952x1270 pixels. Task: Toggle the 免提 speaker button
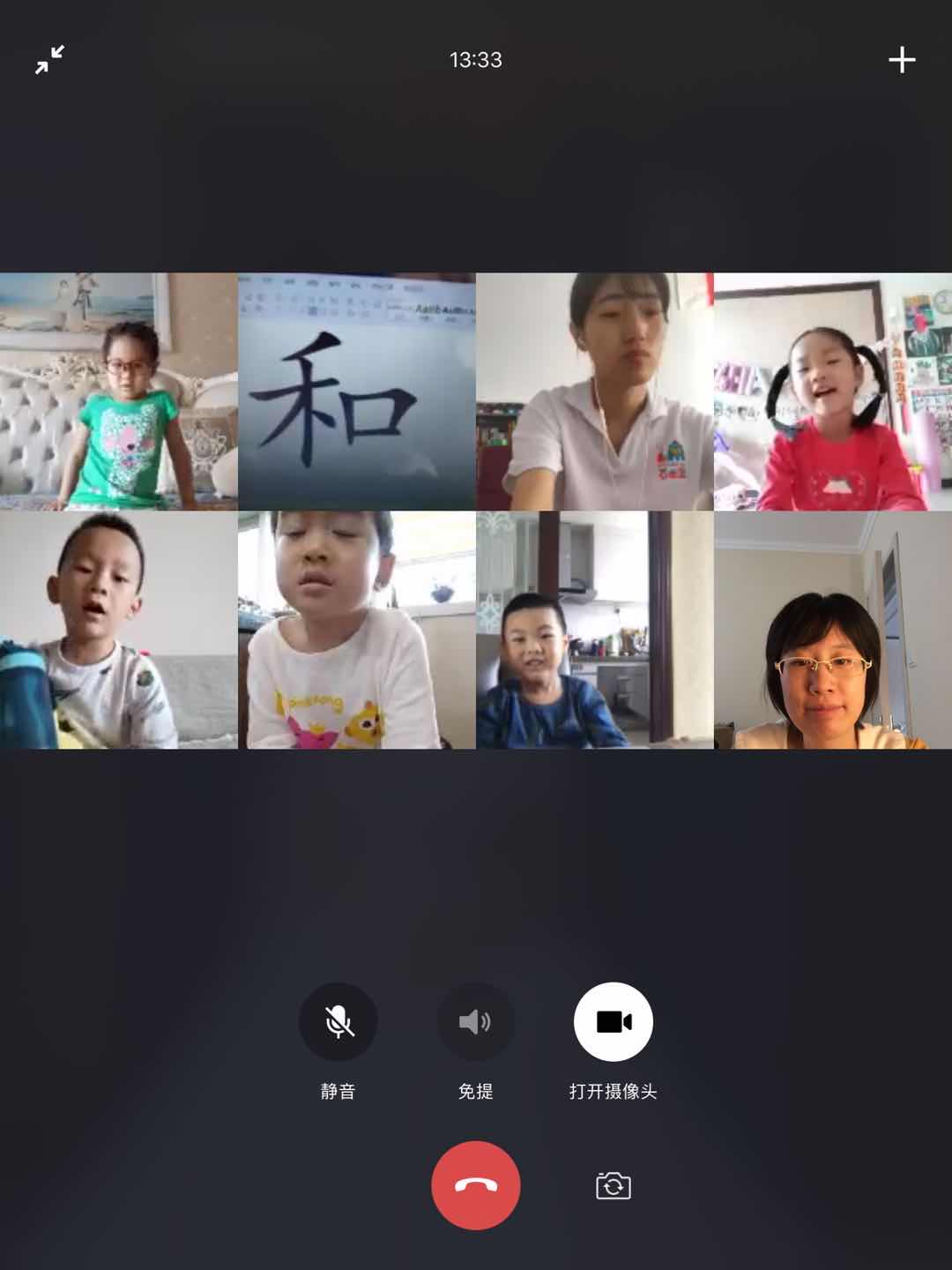[x=475, y=1021]
